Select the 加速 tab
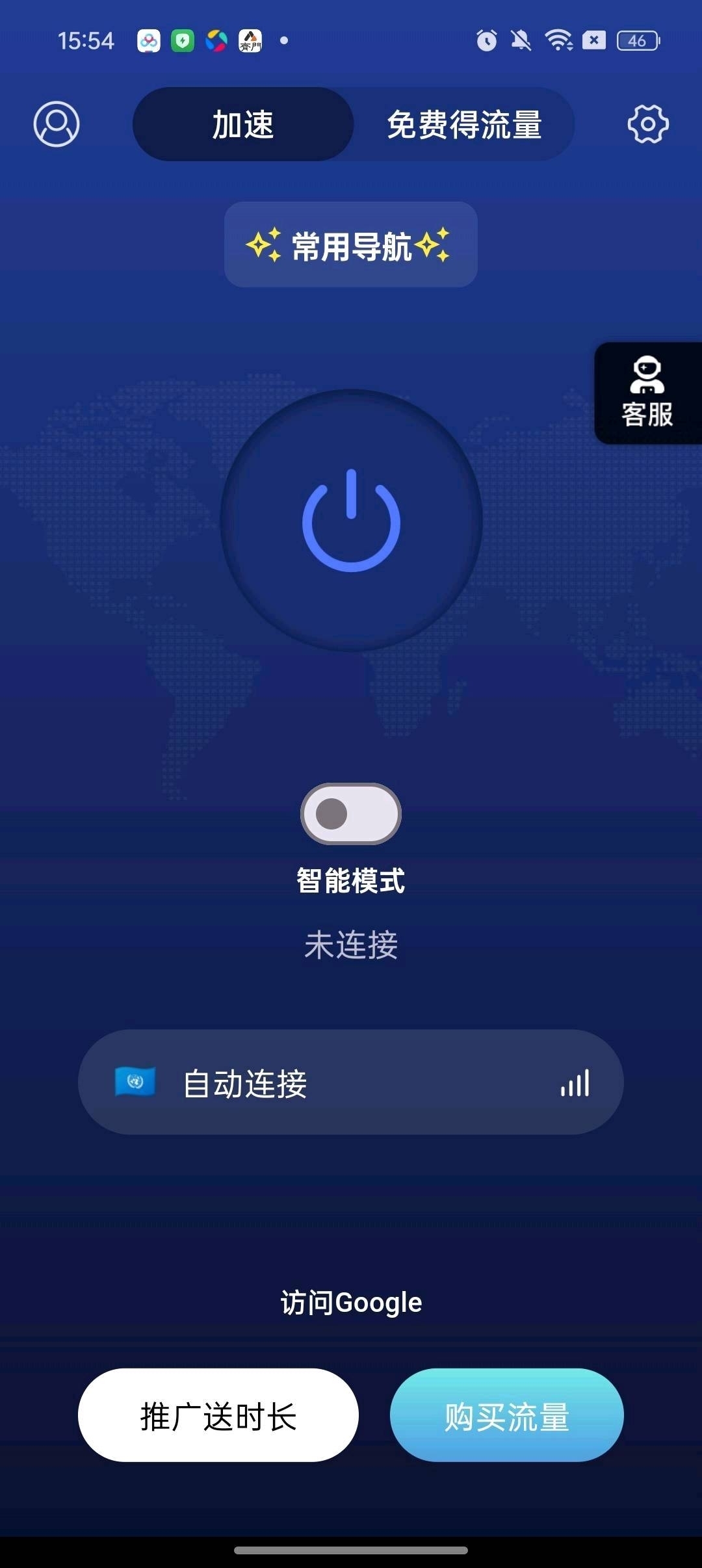The width and height of the screenshot is (702, 1568). tap(243, 124)
